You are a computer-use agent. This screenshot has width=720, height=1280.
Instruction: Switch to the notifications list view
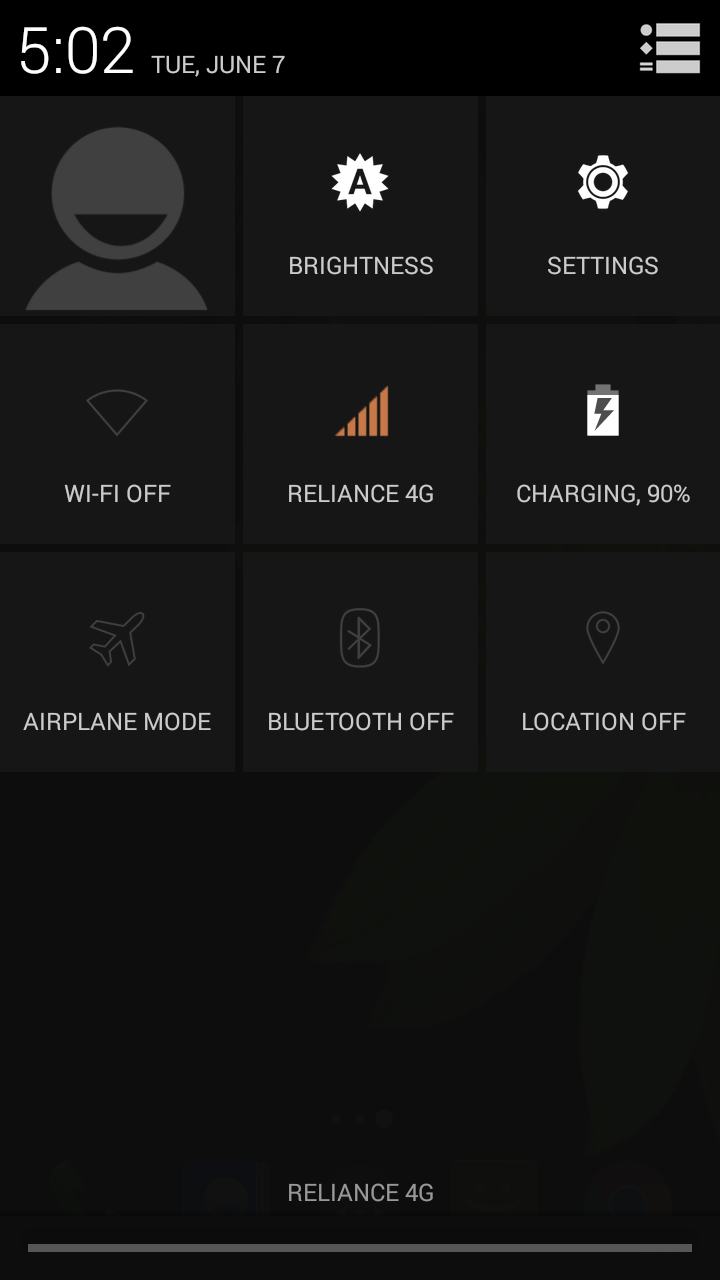pos(669,48)
